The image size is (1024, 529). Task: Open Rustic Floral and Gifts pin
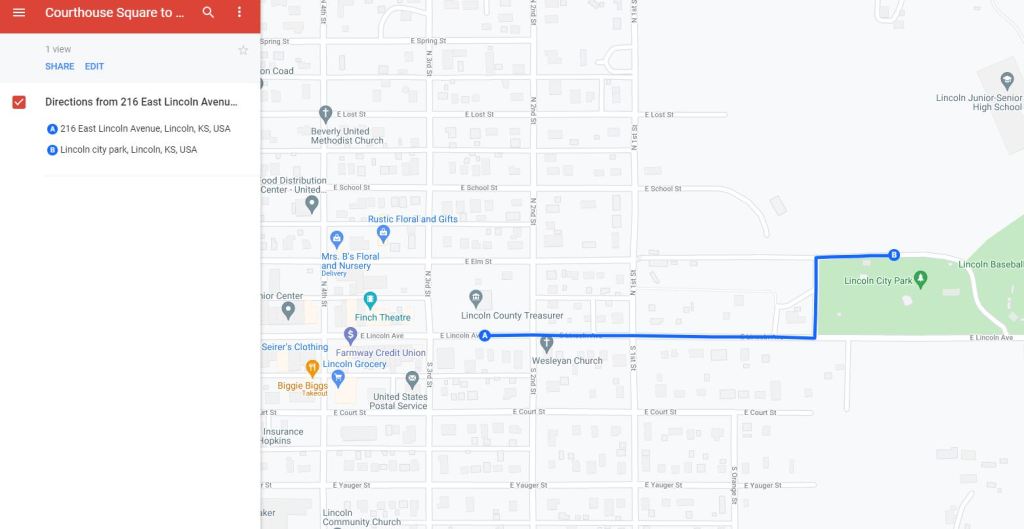coord(383,233)
